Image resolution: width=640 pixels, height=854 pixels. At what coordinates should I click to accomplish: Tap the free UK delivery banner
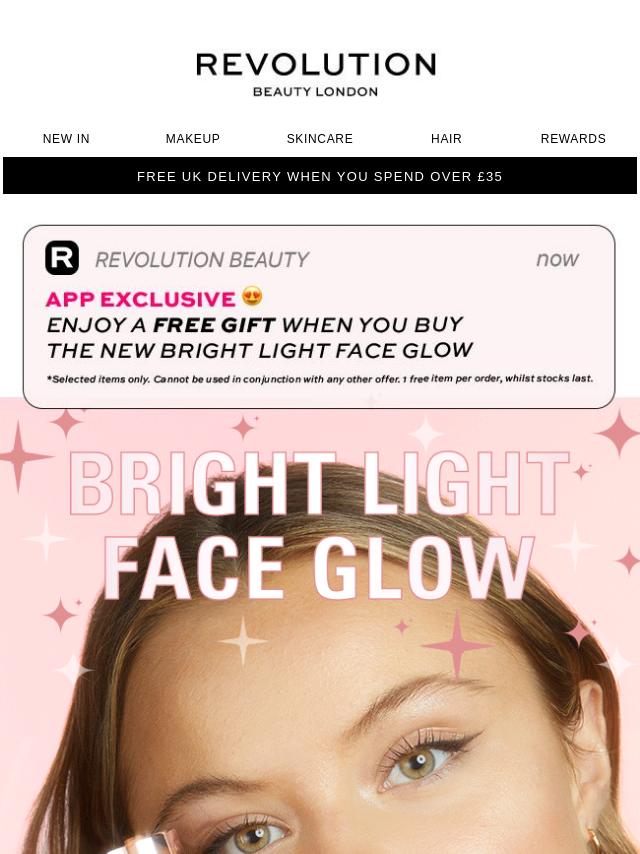(x=320, y=176)
